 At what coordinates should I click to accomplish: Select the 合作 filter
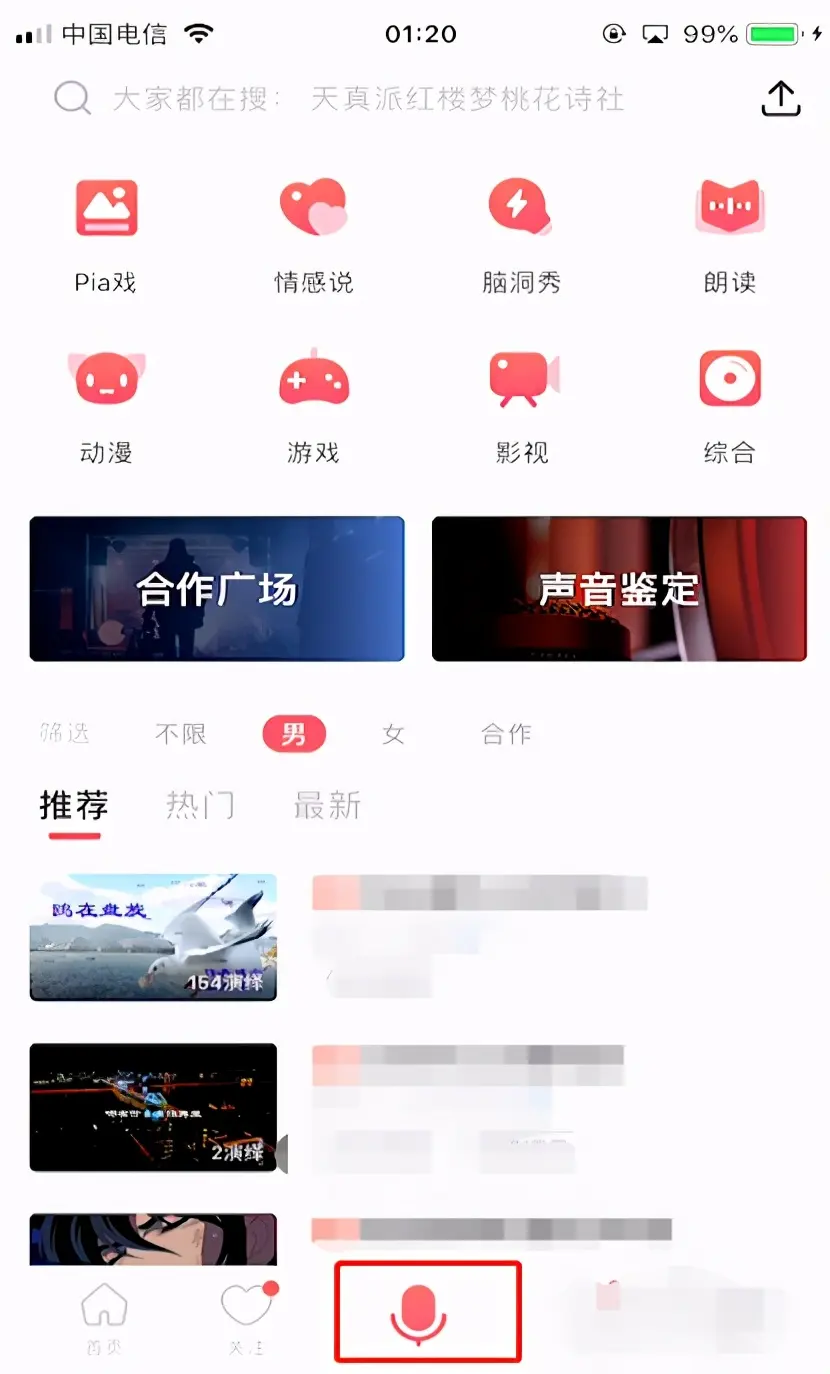tap(506, 735)
